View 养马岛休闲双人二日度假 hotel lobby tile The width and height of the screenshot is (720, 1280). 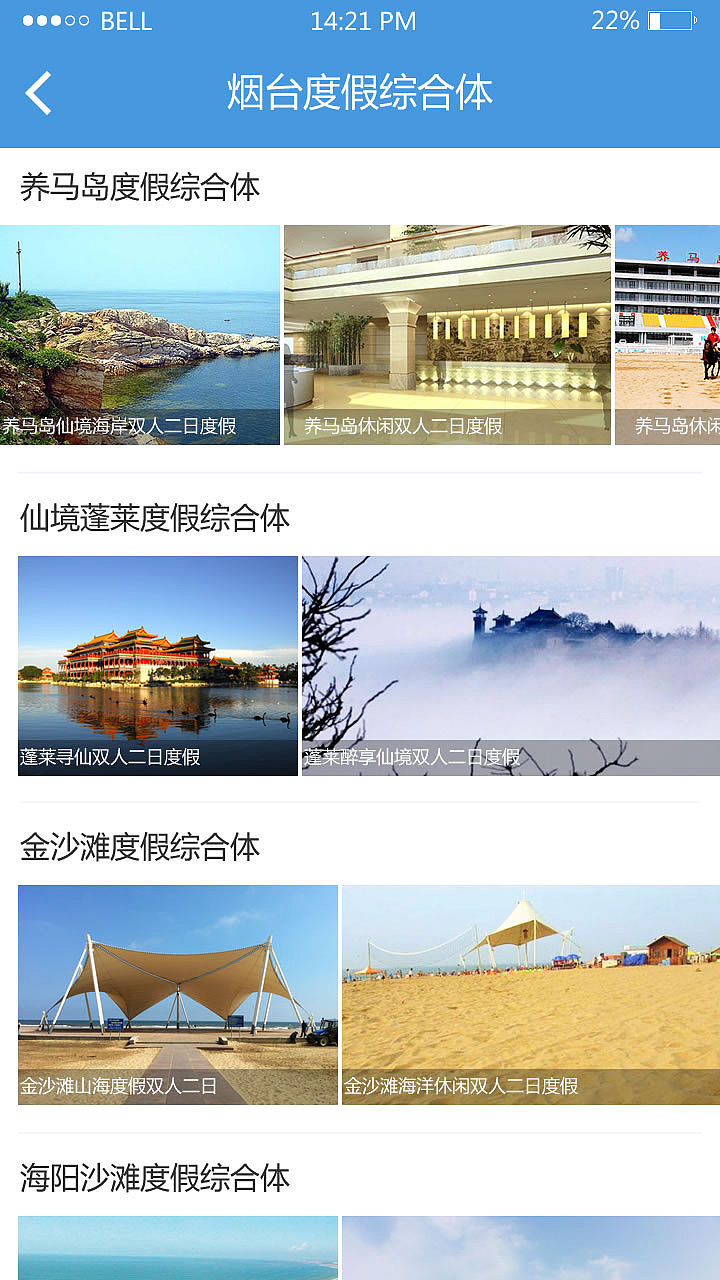coord(447,335)
